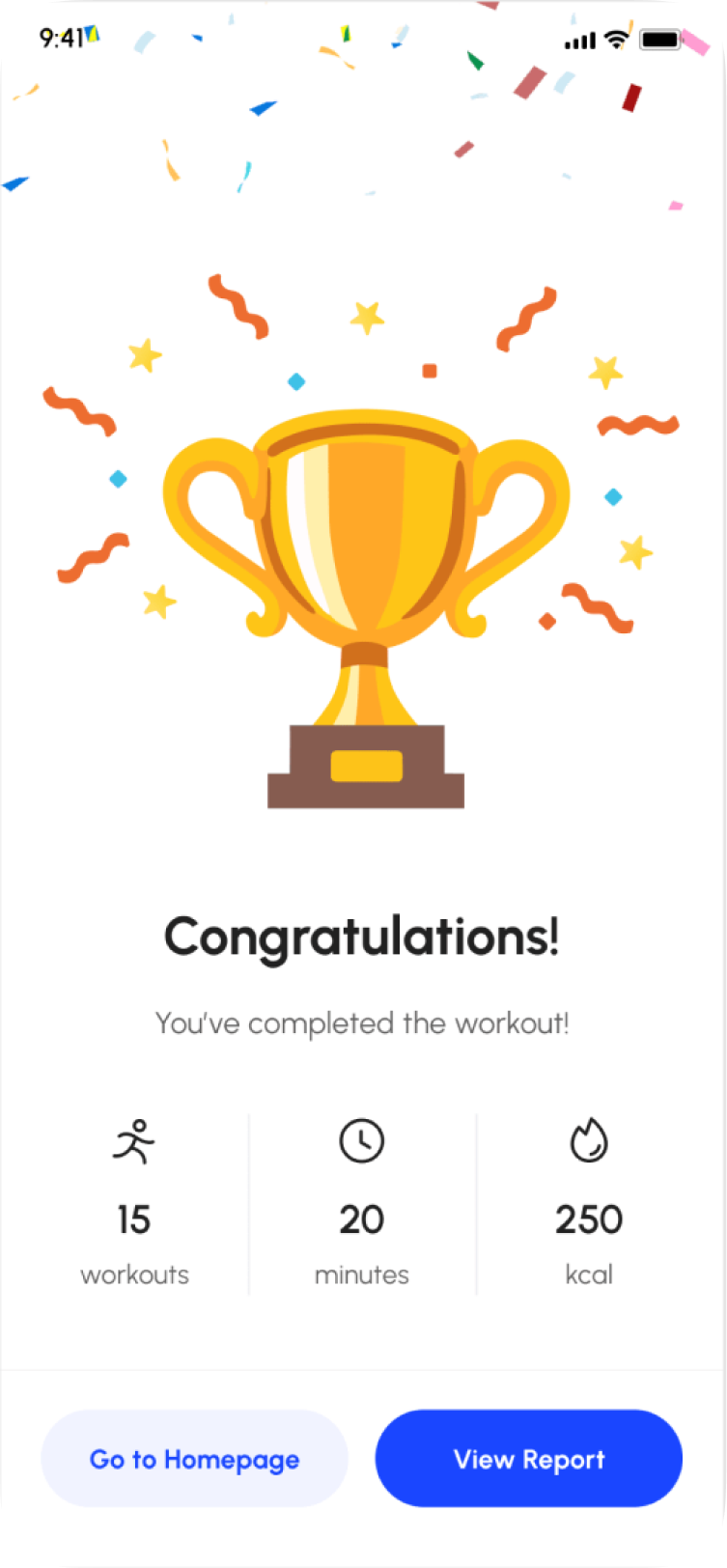Open View Report
The width and height of the screenshot is (727, 1568).
point(529,1459)
